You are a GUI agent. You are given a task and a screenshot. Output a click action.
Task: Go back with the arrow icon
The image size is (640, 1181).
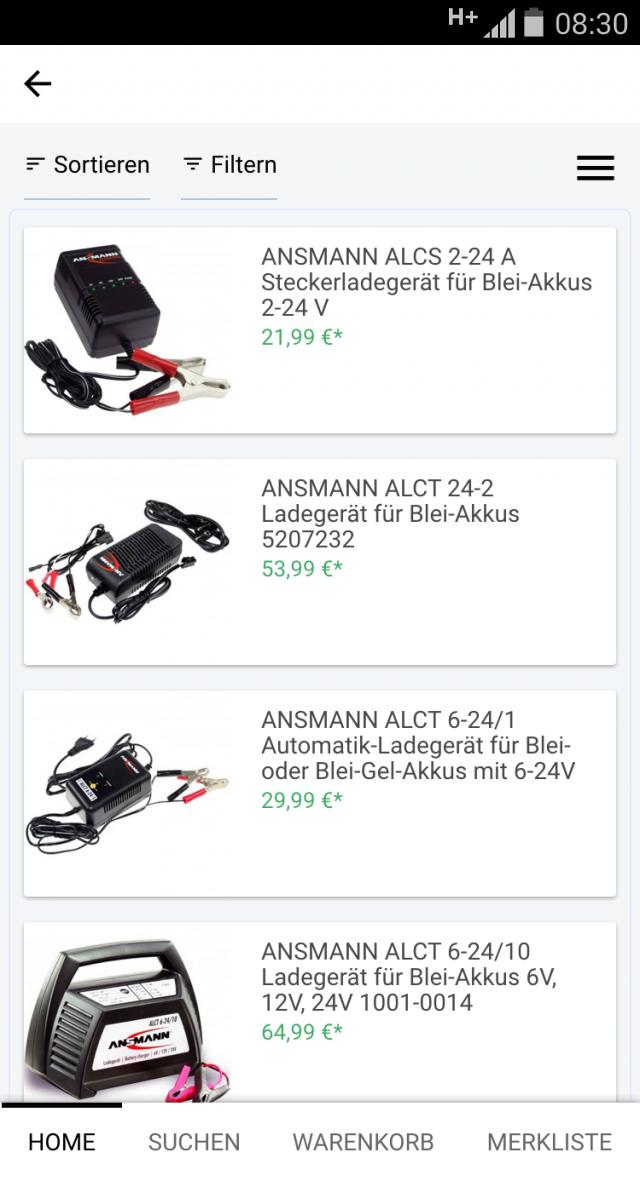pyautogui.click(x=37, y=84)
